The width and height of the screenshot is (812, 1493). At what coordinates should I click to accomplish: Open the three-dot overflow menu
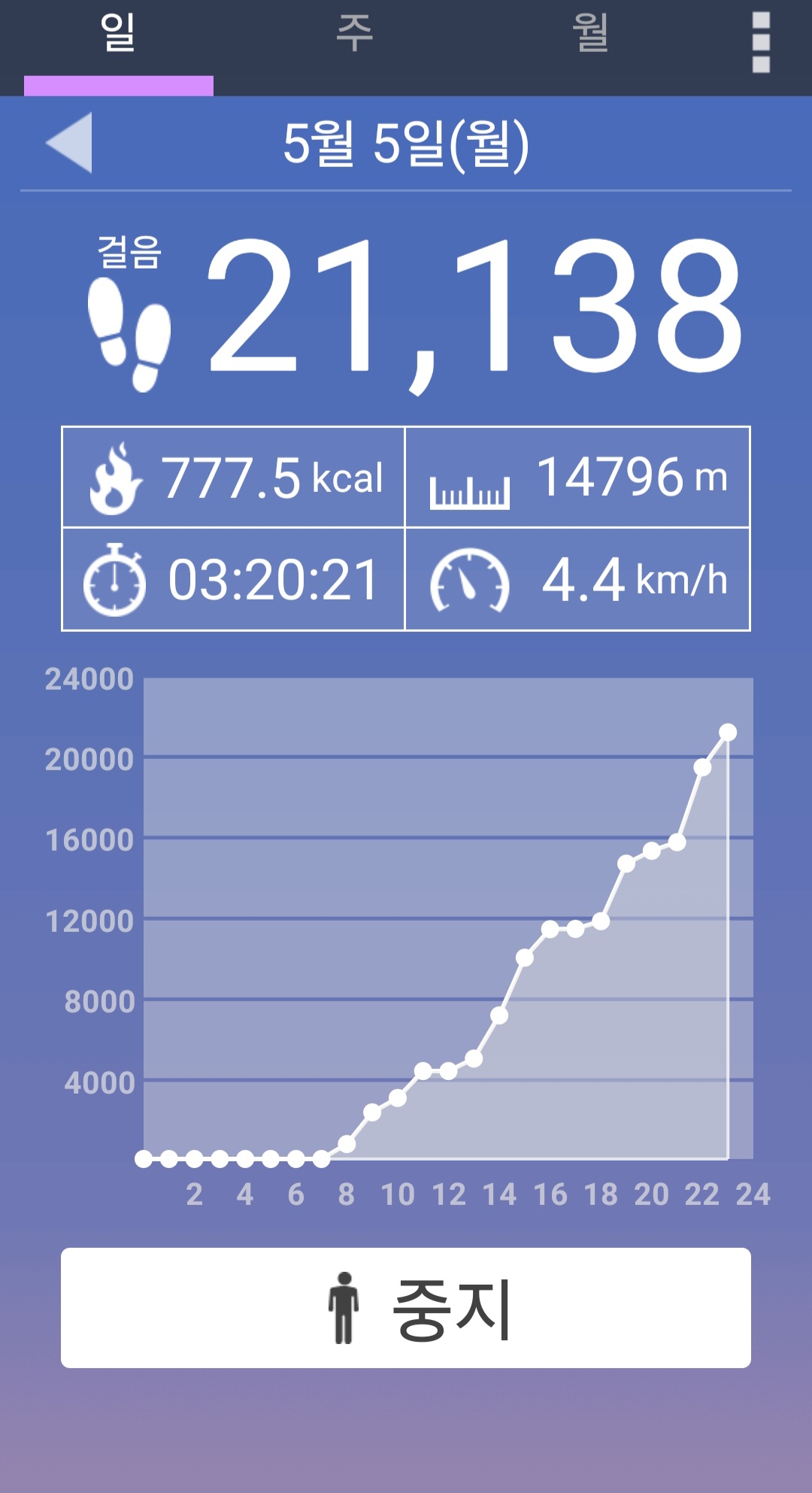pos(761,42)
